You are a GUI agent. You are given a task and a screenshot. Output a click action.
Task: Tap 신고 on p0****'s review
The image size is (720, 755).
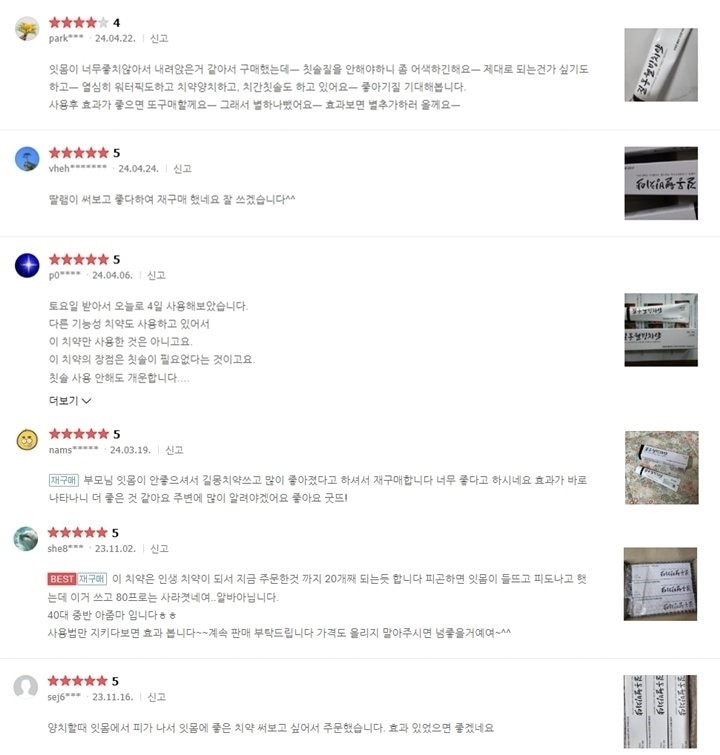[x=157, y=275]
